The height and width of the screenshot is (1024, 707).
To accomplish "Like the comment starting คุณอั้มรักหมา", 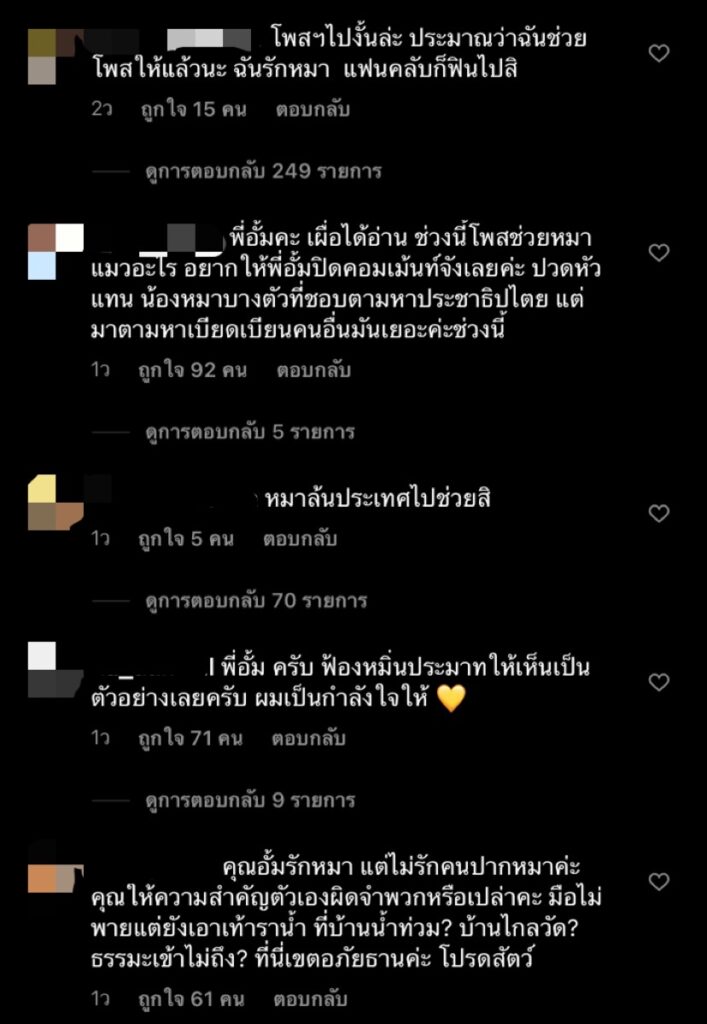I will click(659, 882).
